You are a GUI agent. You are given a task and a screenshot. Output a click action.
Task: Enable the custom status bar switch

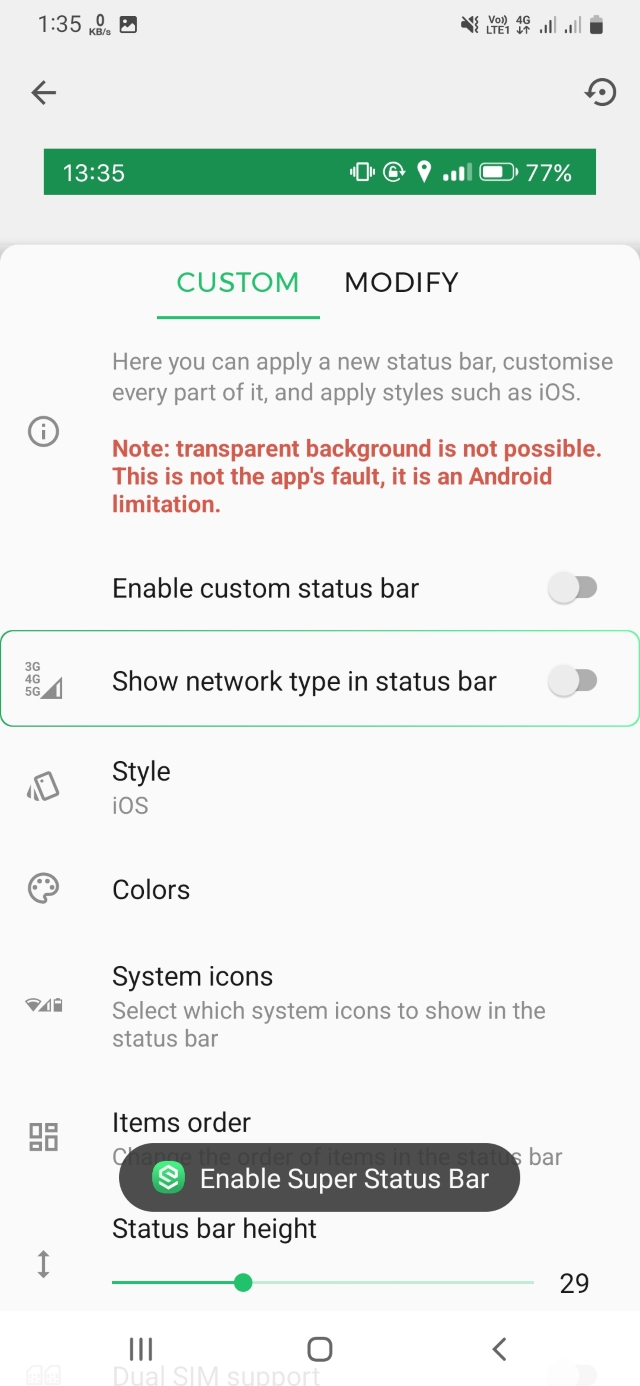click(x=572, y=588)
